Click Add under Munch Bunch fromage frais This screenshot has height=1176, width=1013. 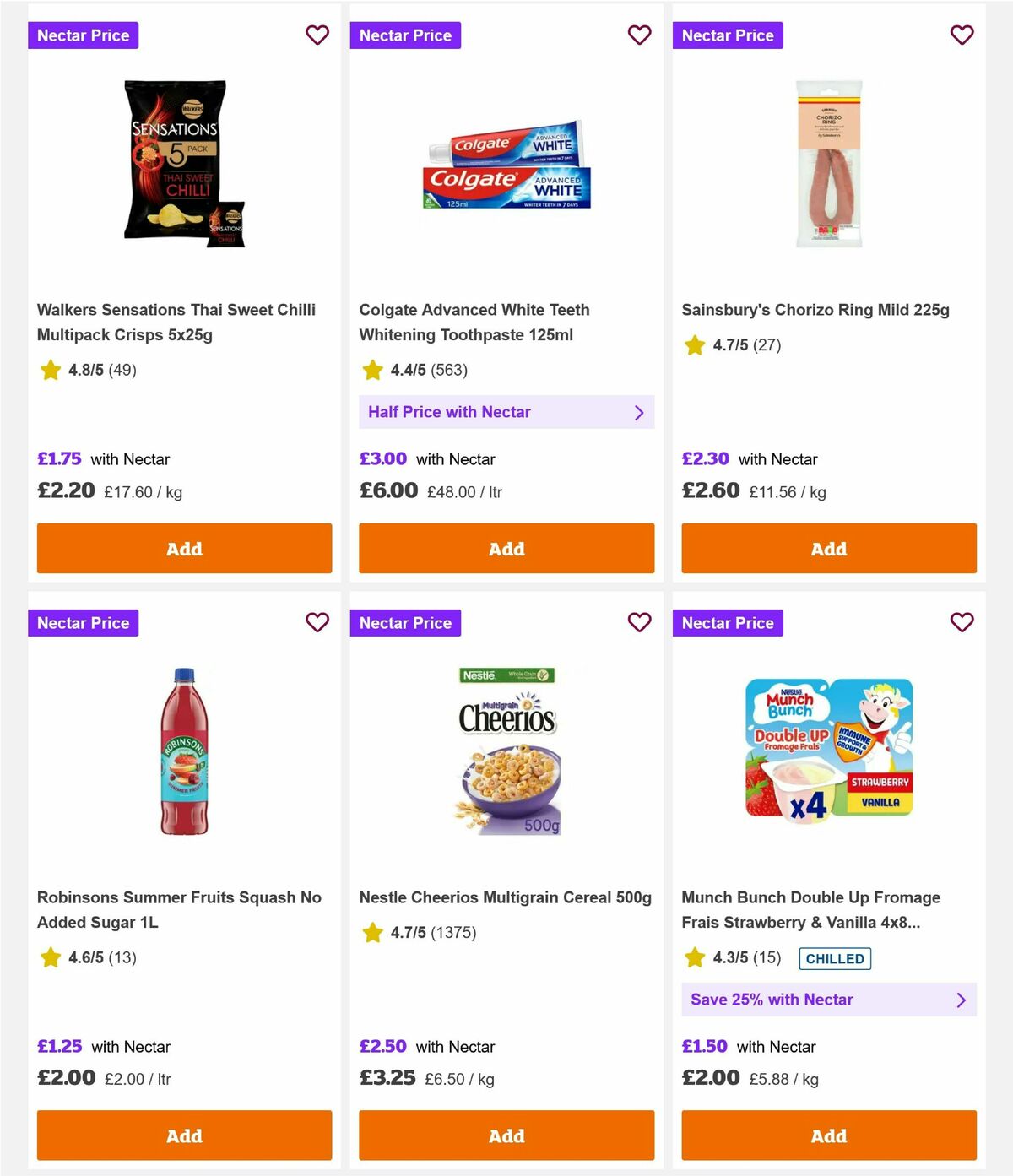coord(829,1135)
